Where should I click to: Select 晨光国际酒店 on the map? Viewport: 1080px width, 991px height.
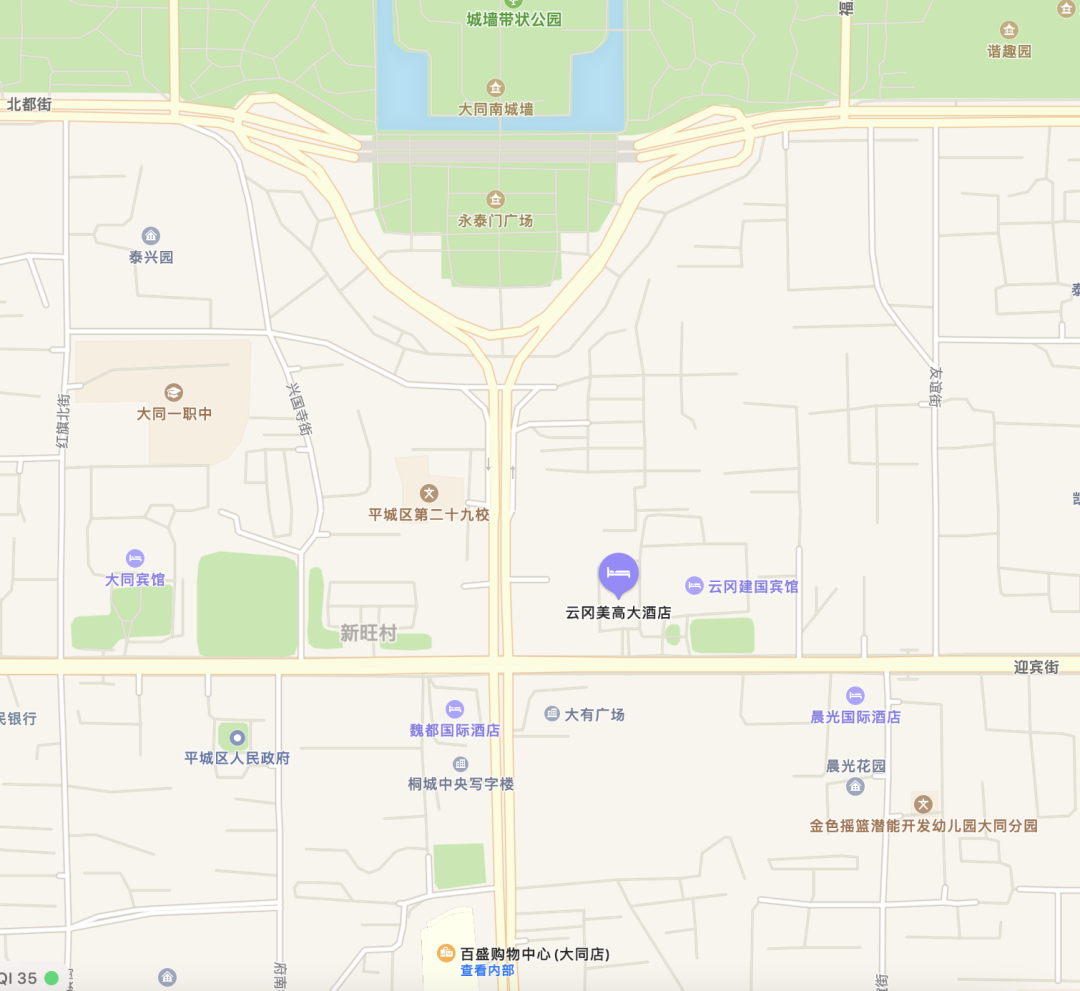pos(855,695)
